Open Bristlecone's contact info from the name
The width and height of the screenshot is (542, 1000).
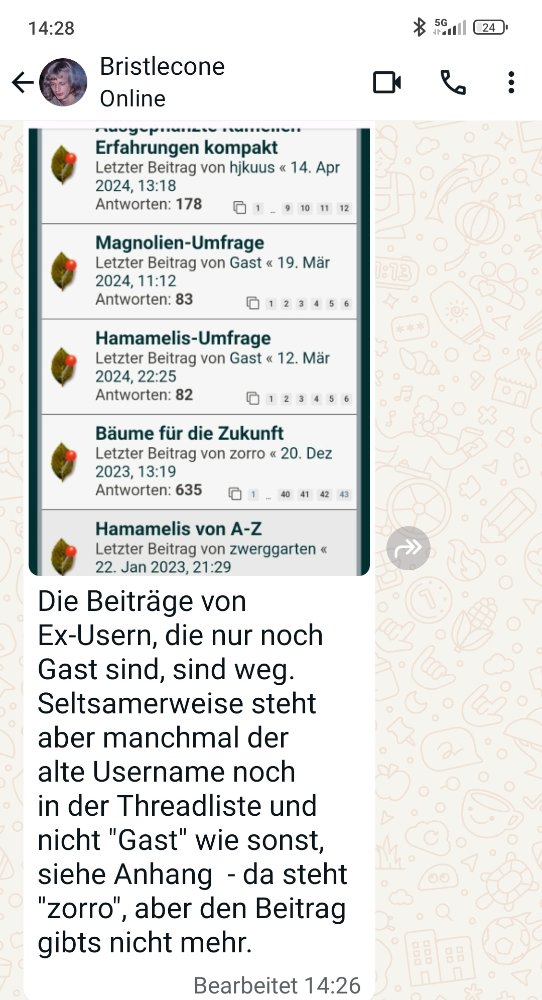tap(162, 66)
